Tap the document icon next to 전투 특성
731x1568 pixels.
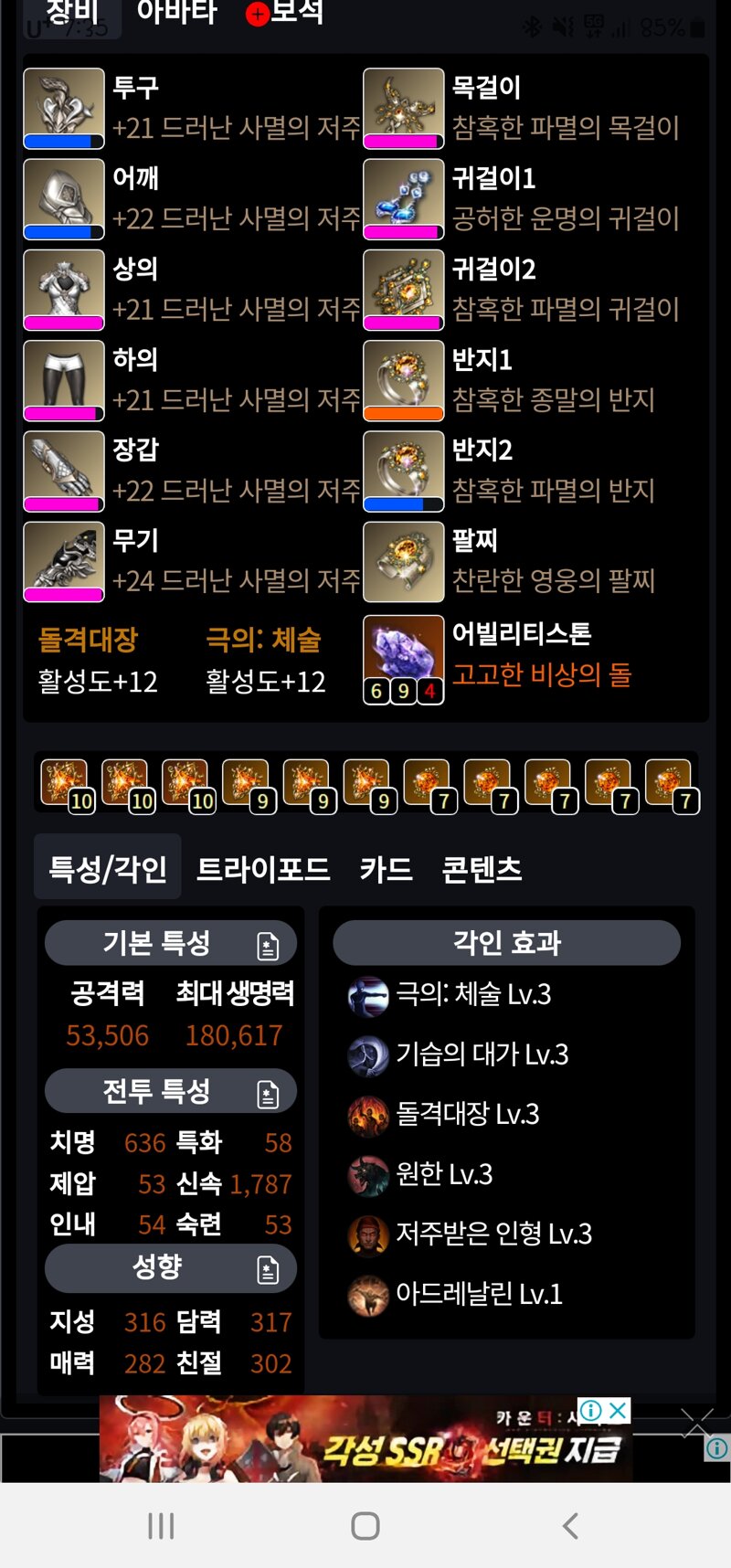(x=268, y=1094)
